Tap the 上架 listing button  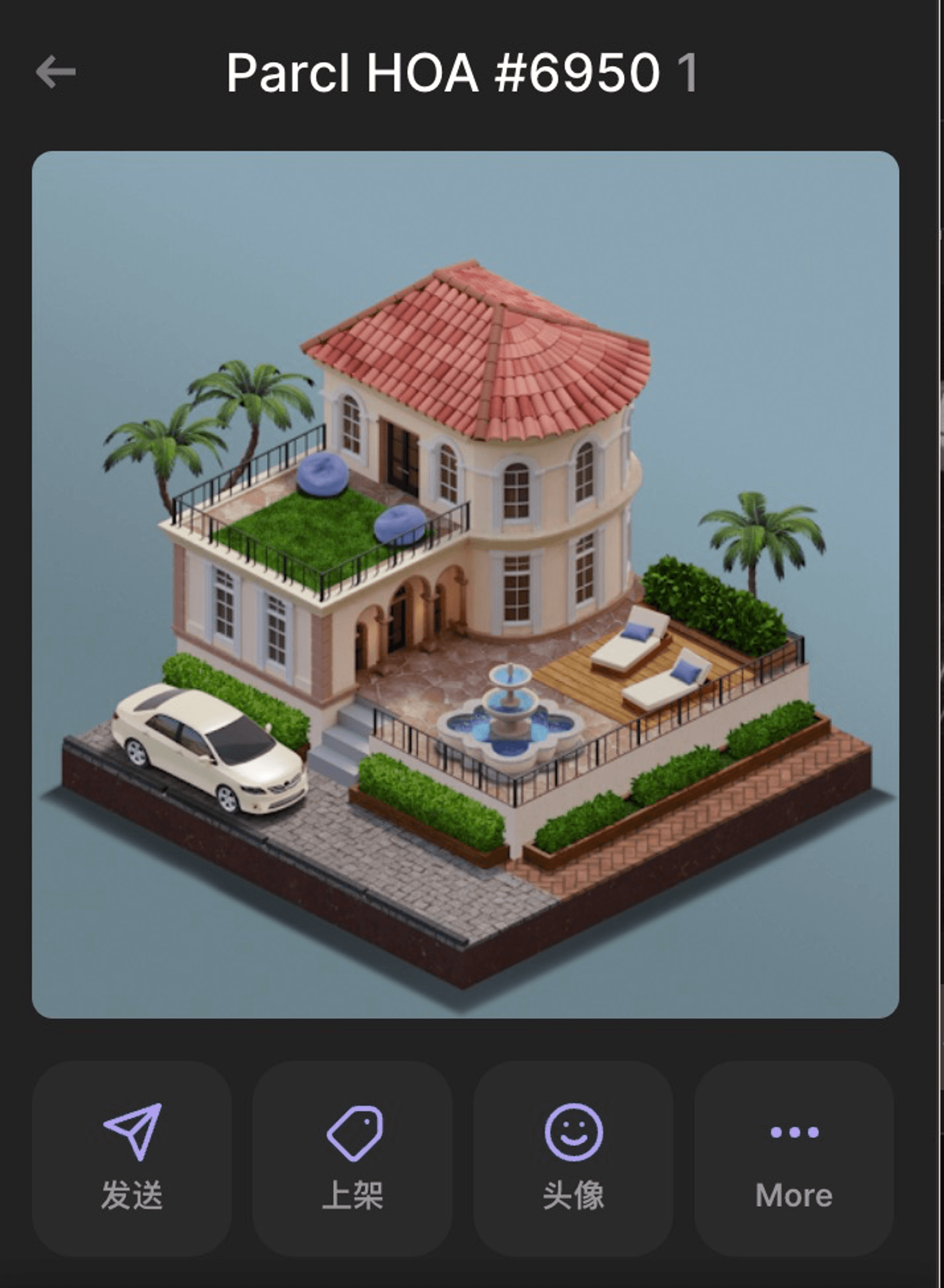pos(353,1159)
